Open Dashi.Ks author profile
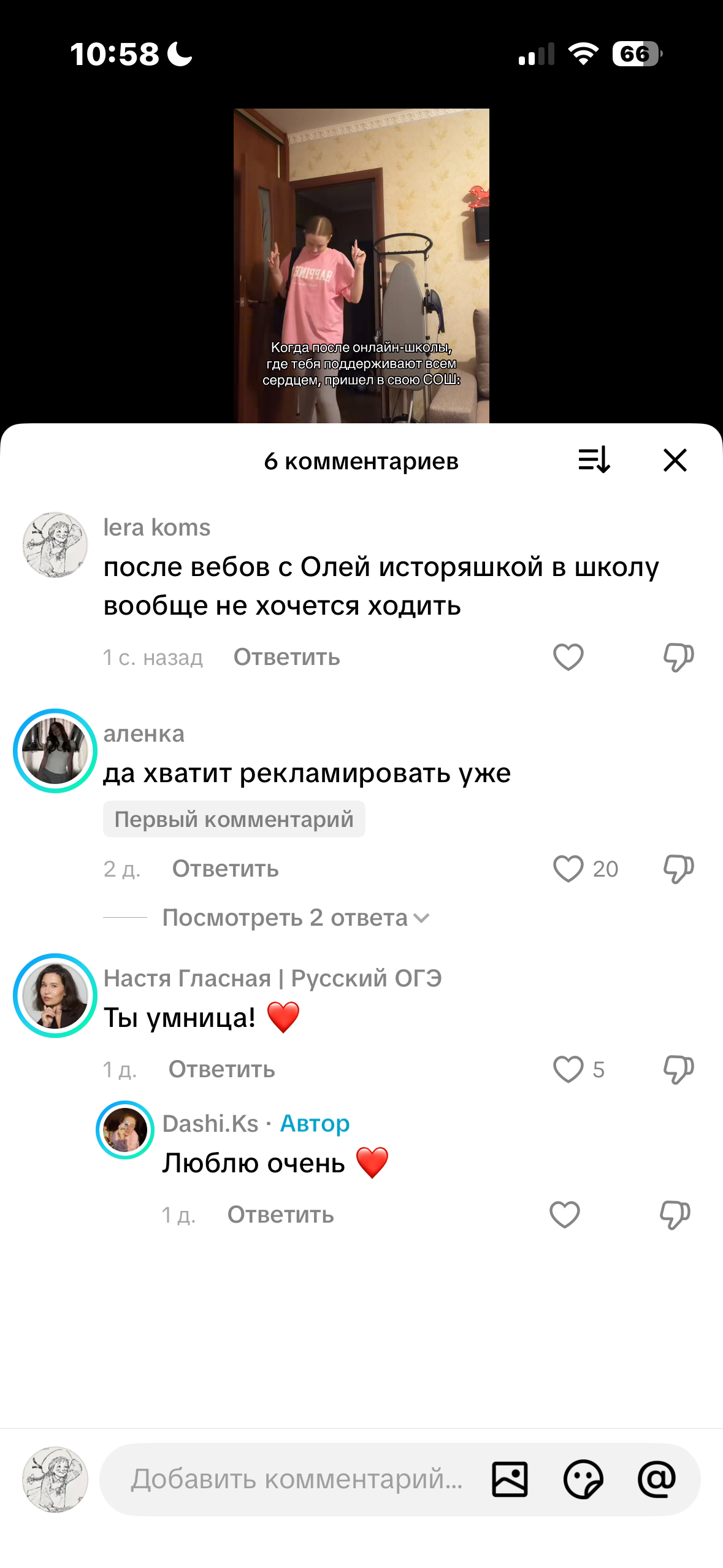Screen dimensions: 723x1568 pyautogui.click(x=125, y=1130)
